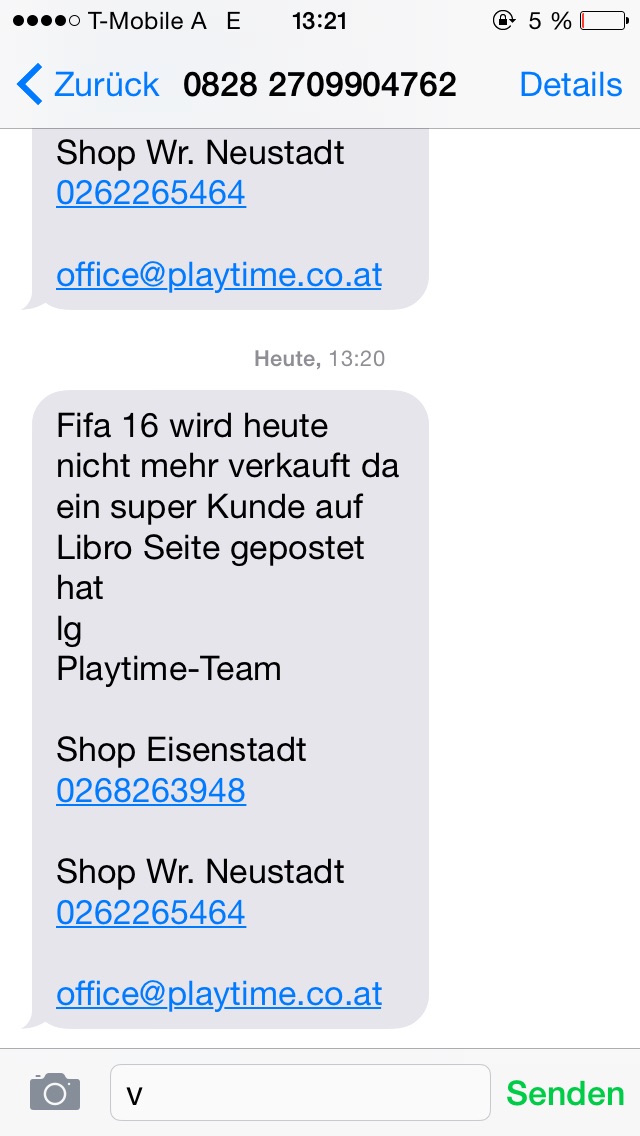640x1136 pixels.
Task: Call Shop Eisenstadt number 0268263948
Action: pyautogui.click(x=151, y=791)
